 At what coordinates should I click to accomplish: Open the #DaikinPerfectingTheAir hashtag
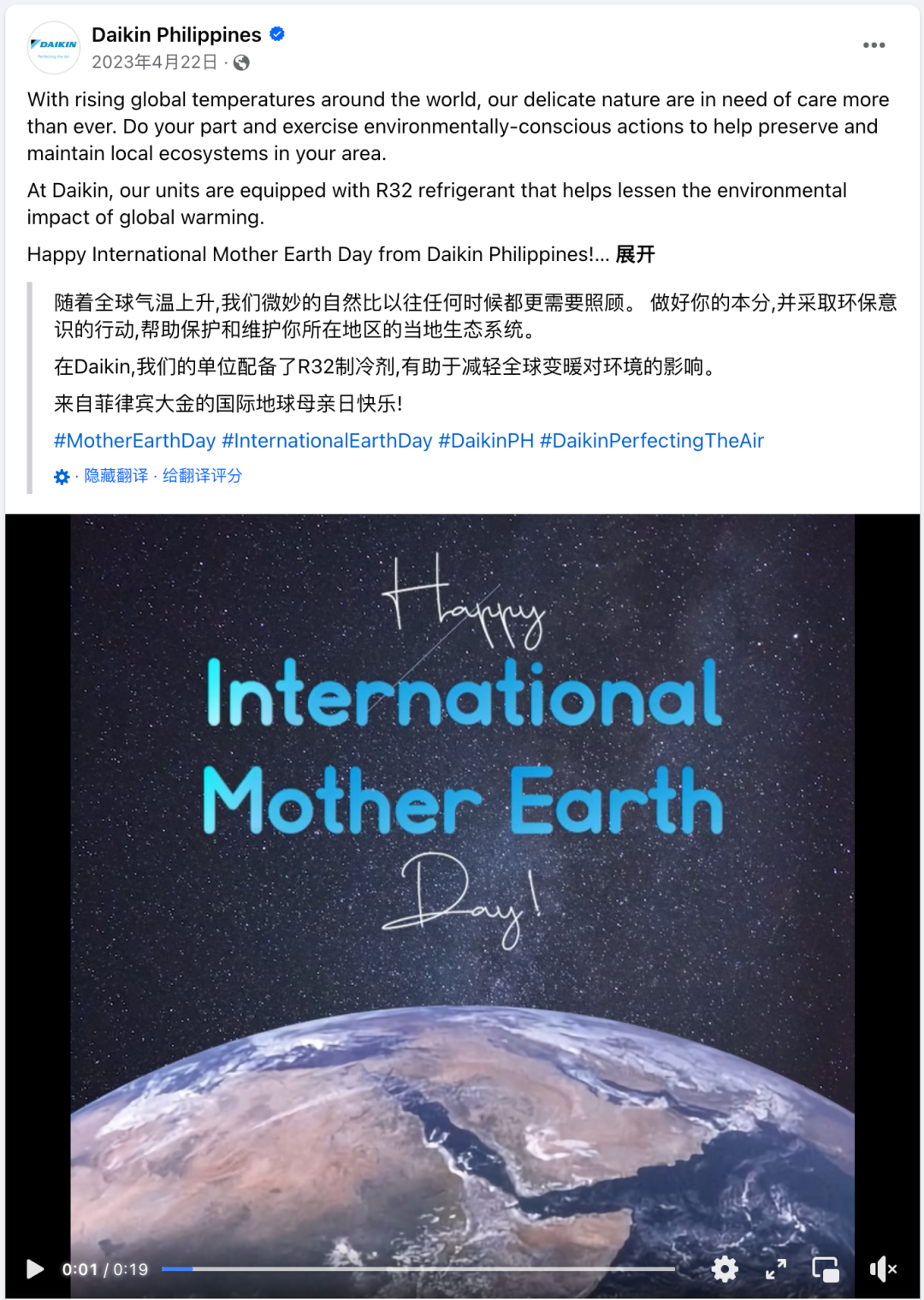tap(652, 441)
